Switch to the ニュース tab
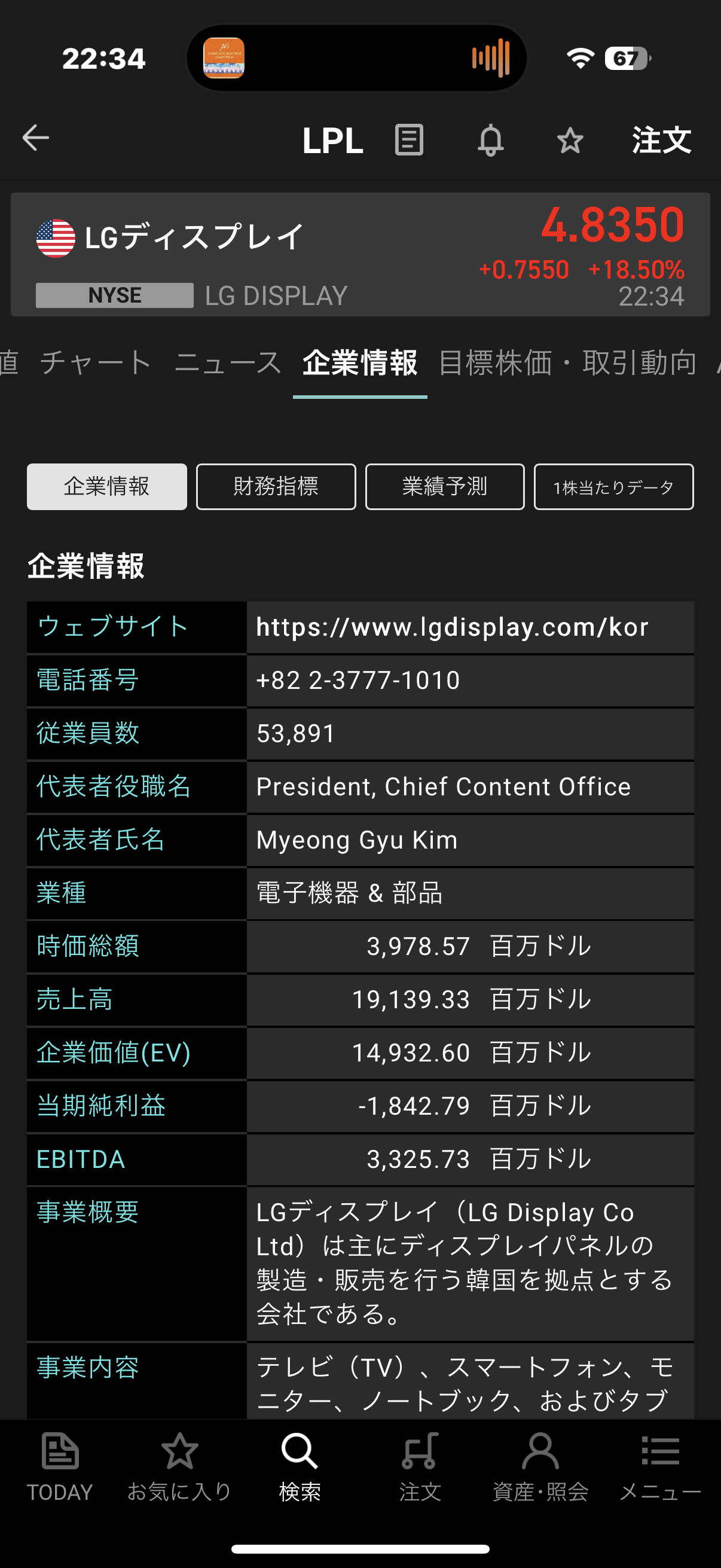Screen dimensions: 721x1568 [228, 363]
